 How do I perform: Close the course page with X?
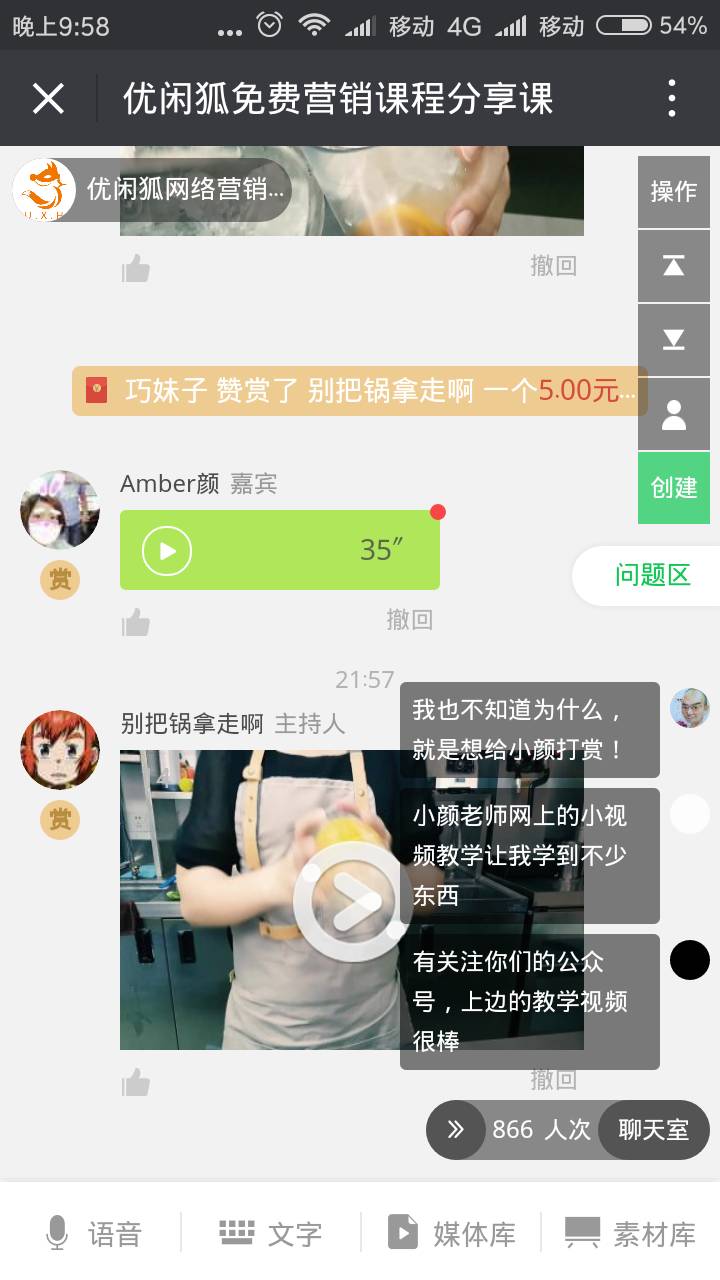tap(48, 99)
